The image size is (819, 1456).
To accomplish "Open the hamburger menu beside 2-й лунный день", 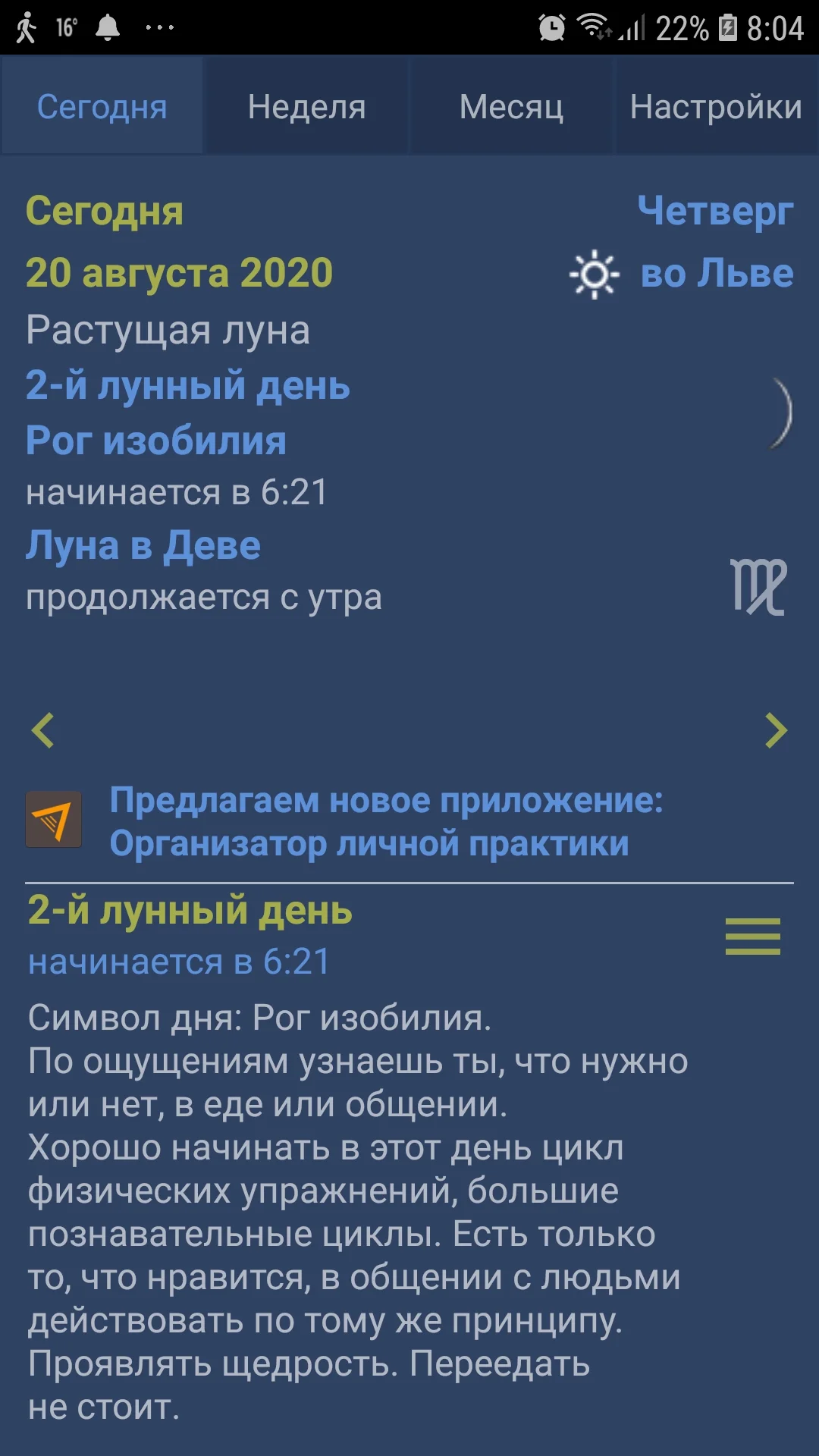I will [755, 937].
